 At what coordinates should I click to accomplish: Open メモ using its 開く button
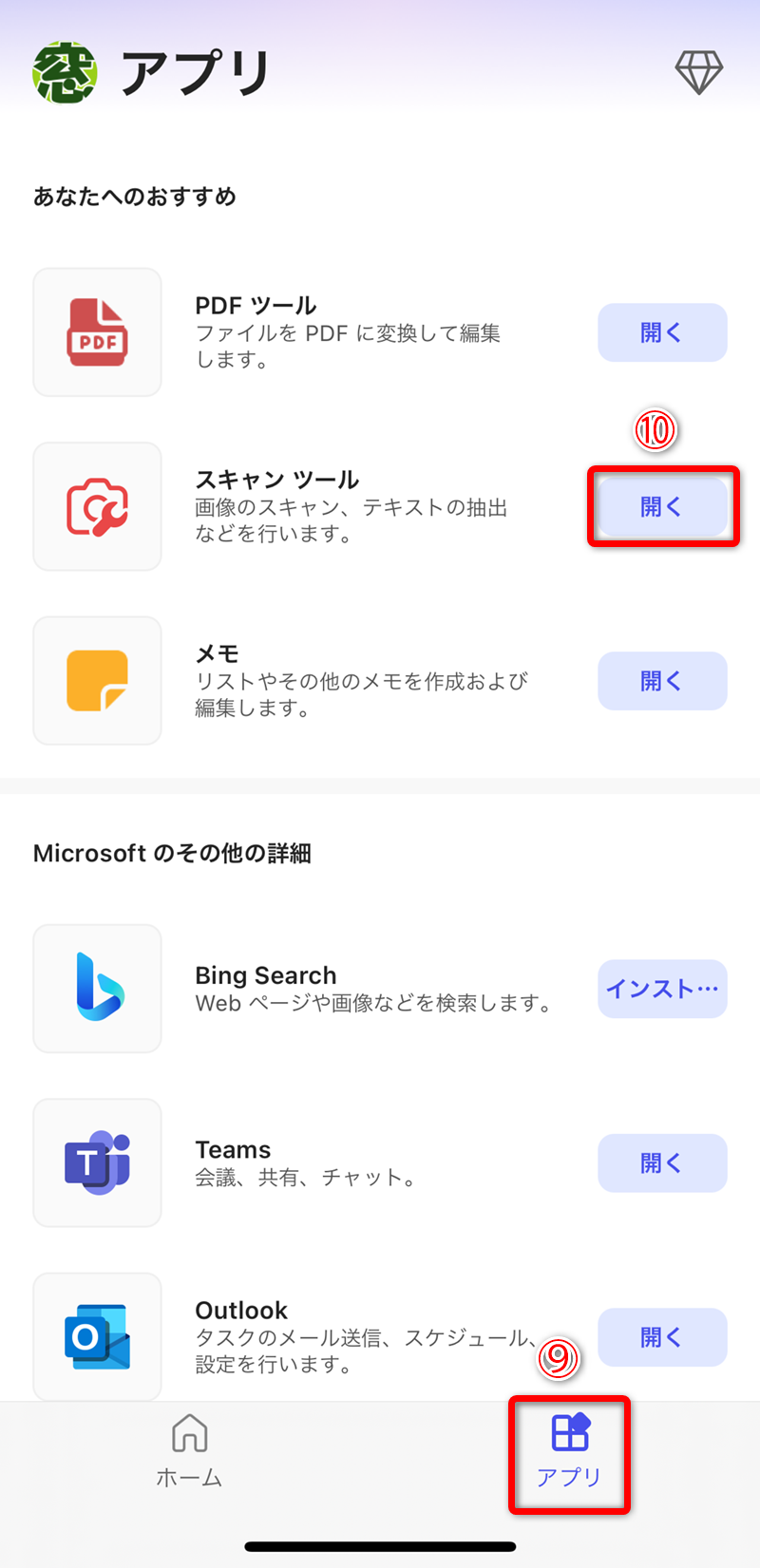(662, 680)
